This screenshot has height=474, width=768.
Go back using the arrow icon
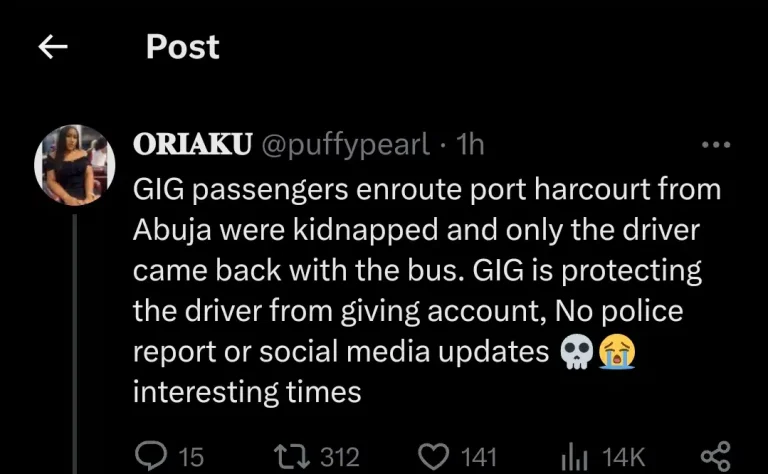coord(53,47)
